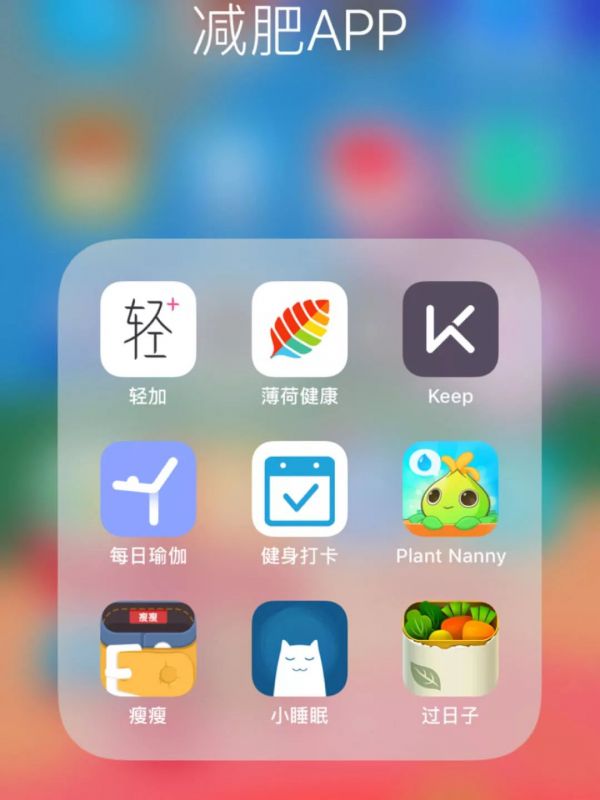Image resolution: width=600 pixels, height=800 pixels.
Task: Open the 过日子 app
Action: click(x=450, y=648)
